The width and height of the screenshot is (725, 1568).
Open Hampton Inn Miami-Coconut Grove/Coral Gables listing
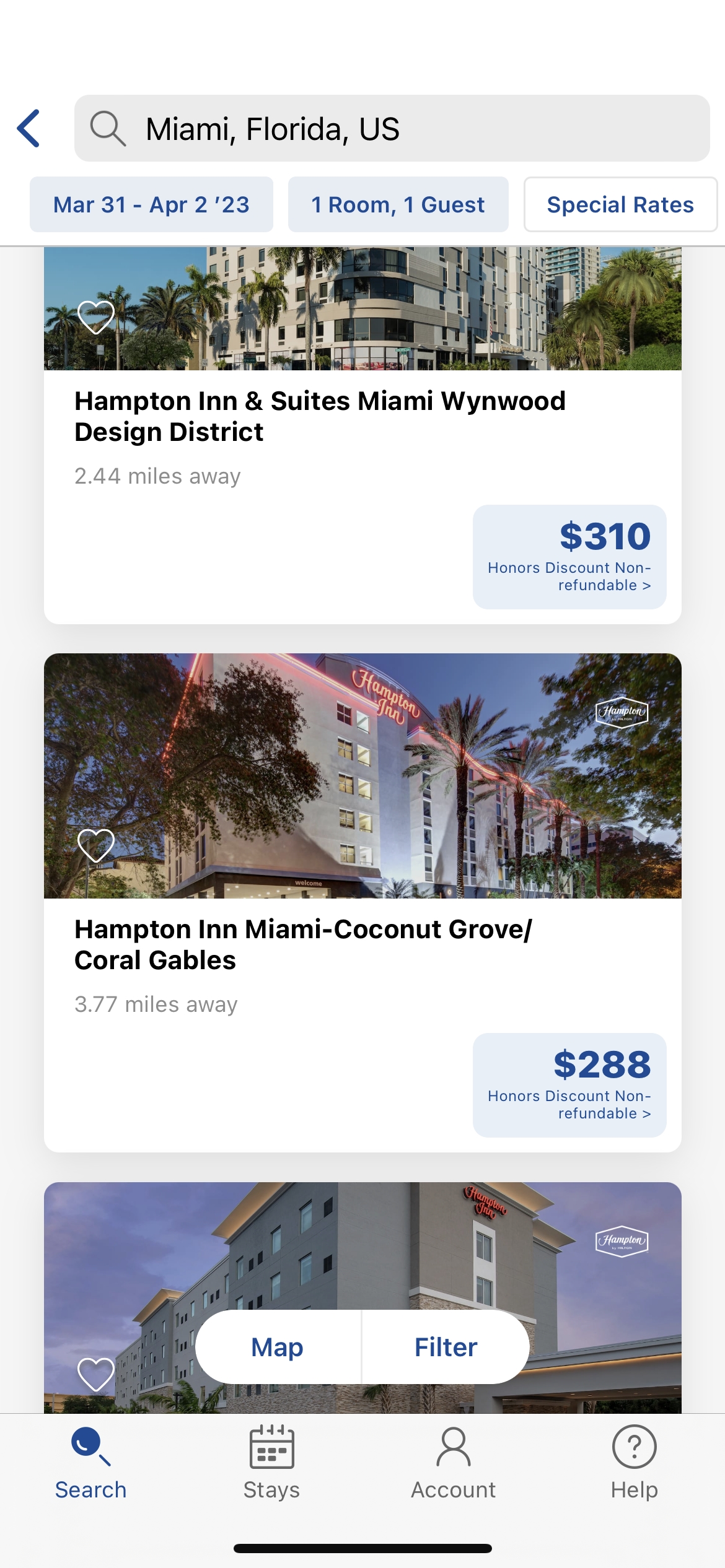click(304, 944)
